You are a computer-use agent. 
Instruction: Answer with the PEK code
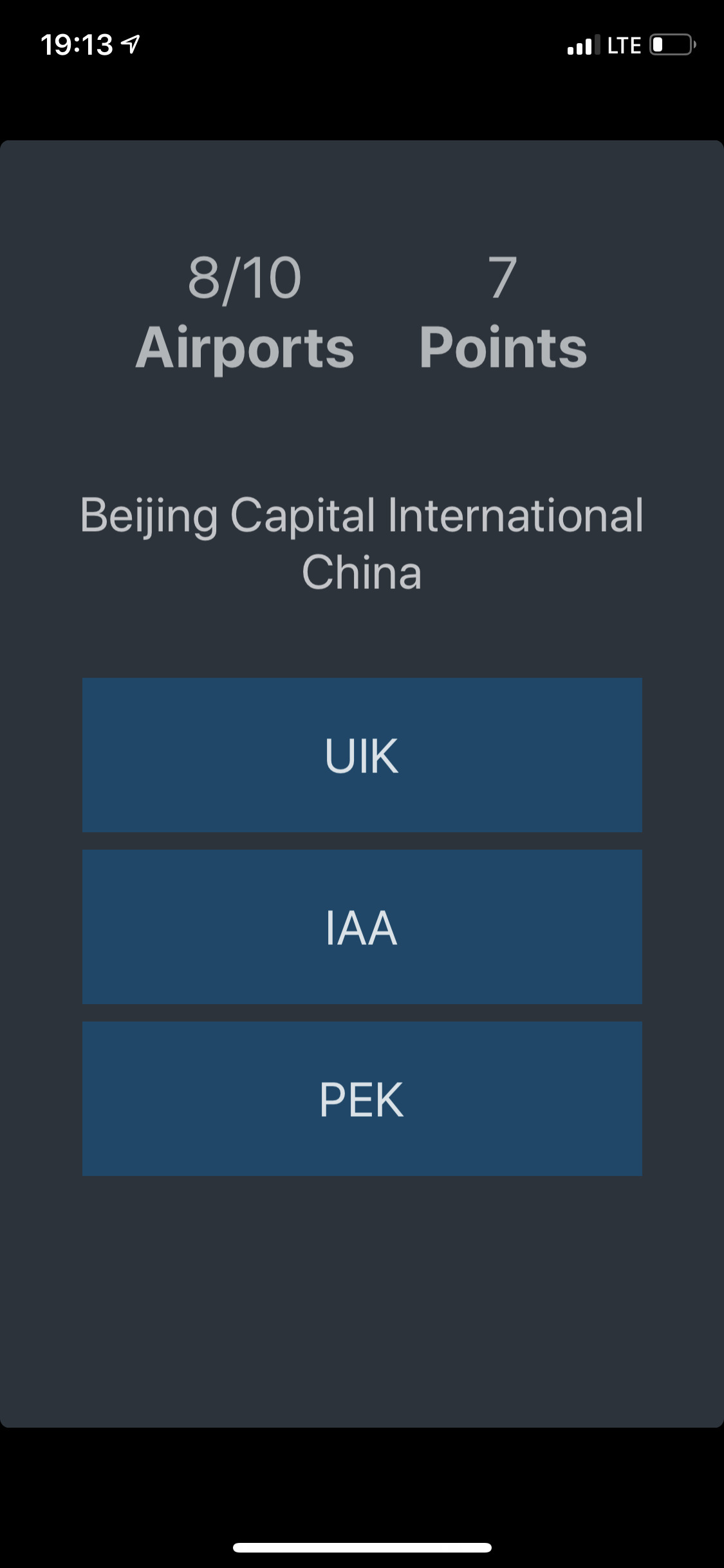[362, 1098]
